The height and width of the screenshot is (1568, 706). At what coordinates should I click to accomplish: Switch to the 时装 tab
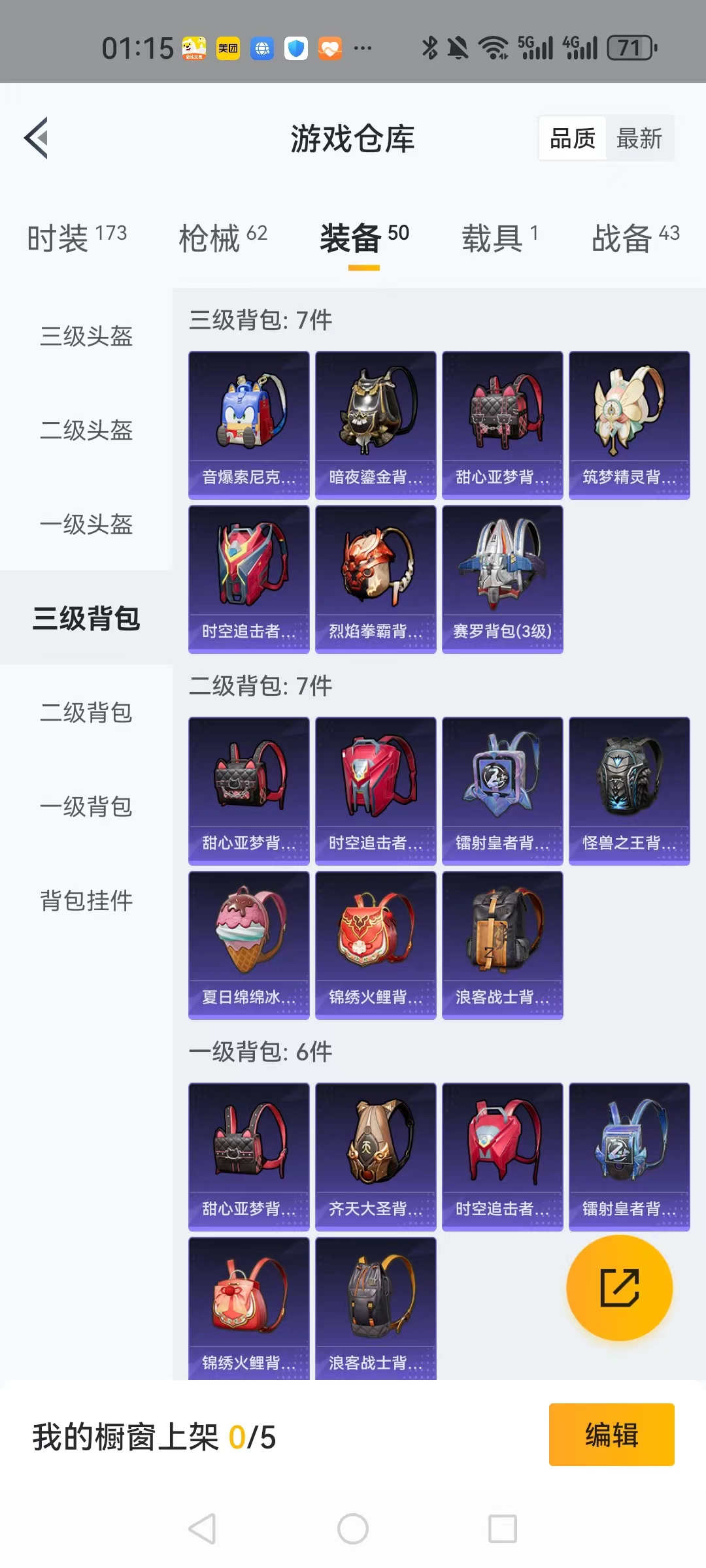click(x=77, y=237)
